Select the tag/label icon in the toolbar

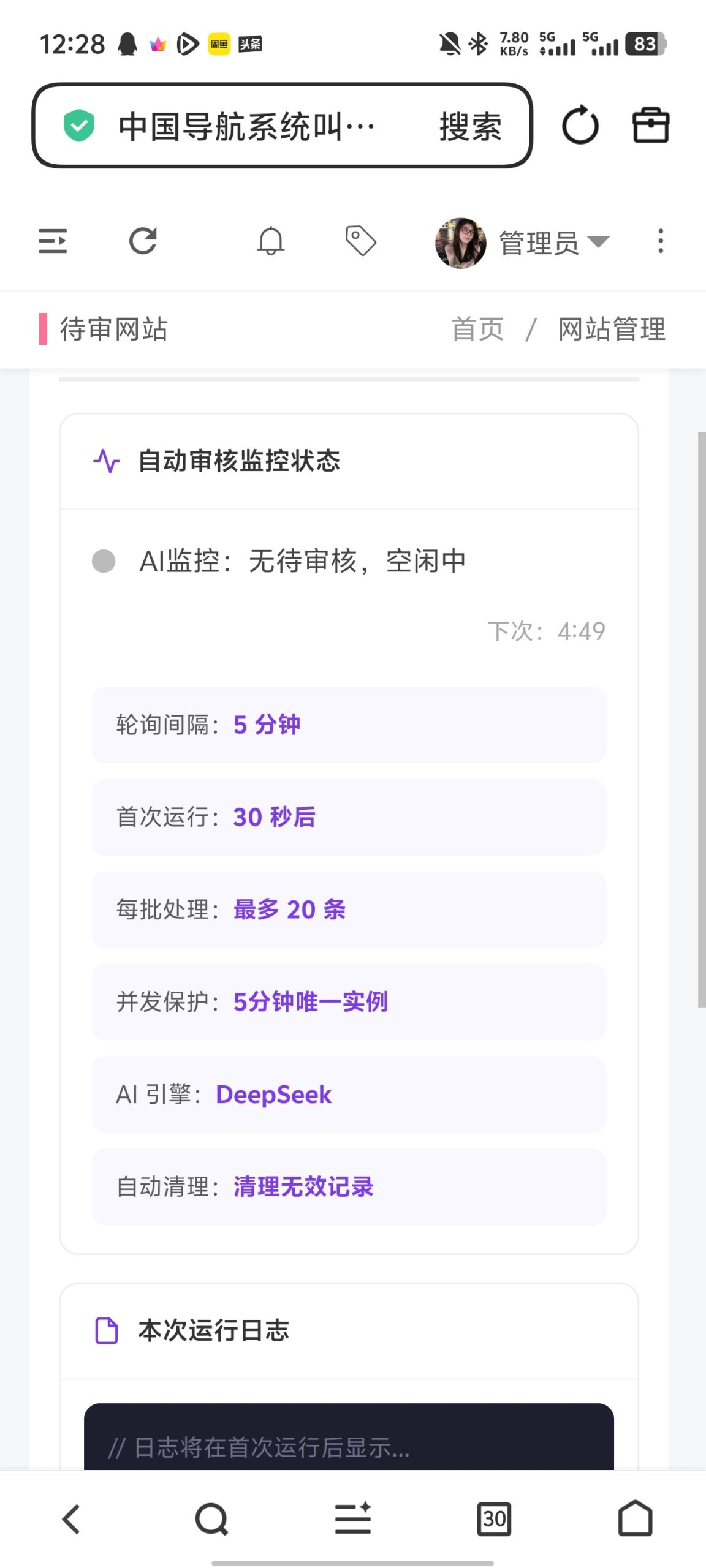[360, 241]
